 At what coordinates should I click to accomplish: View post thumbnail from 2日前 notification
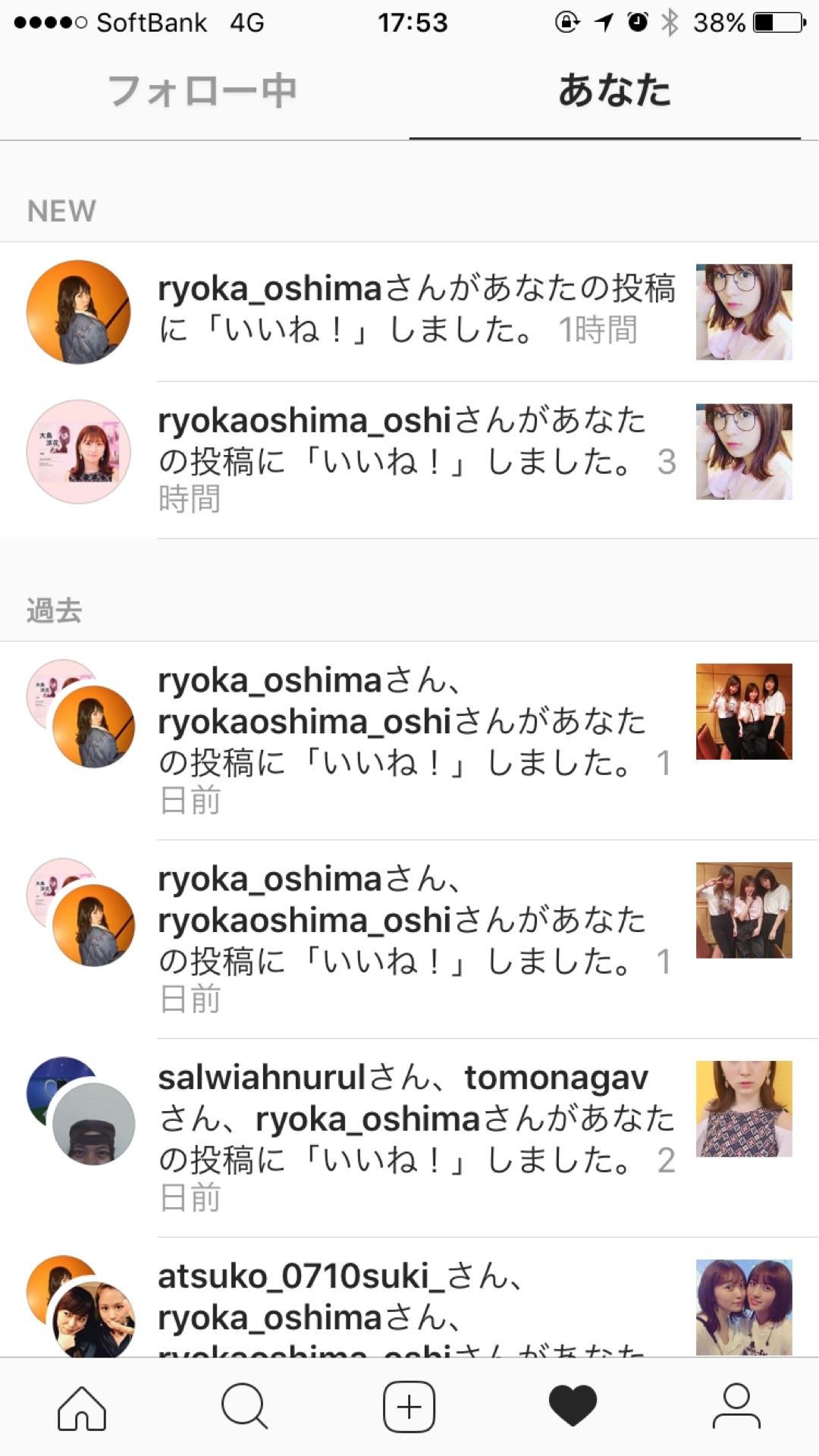(x=743, y=1109)
